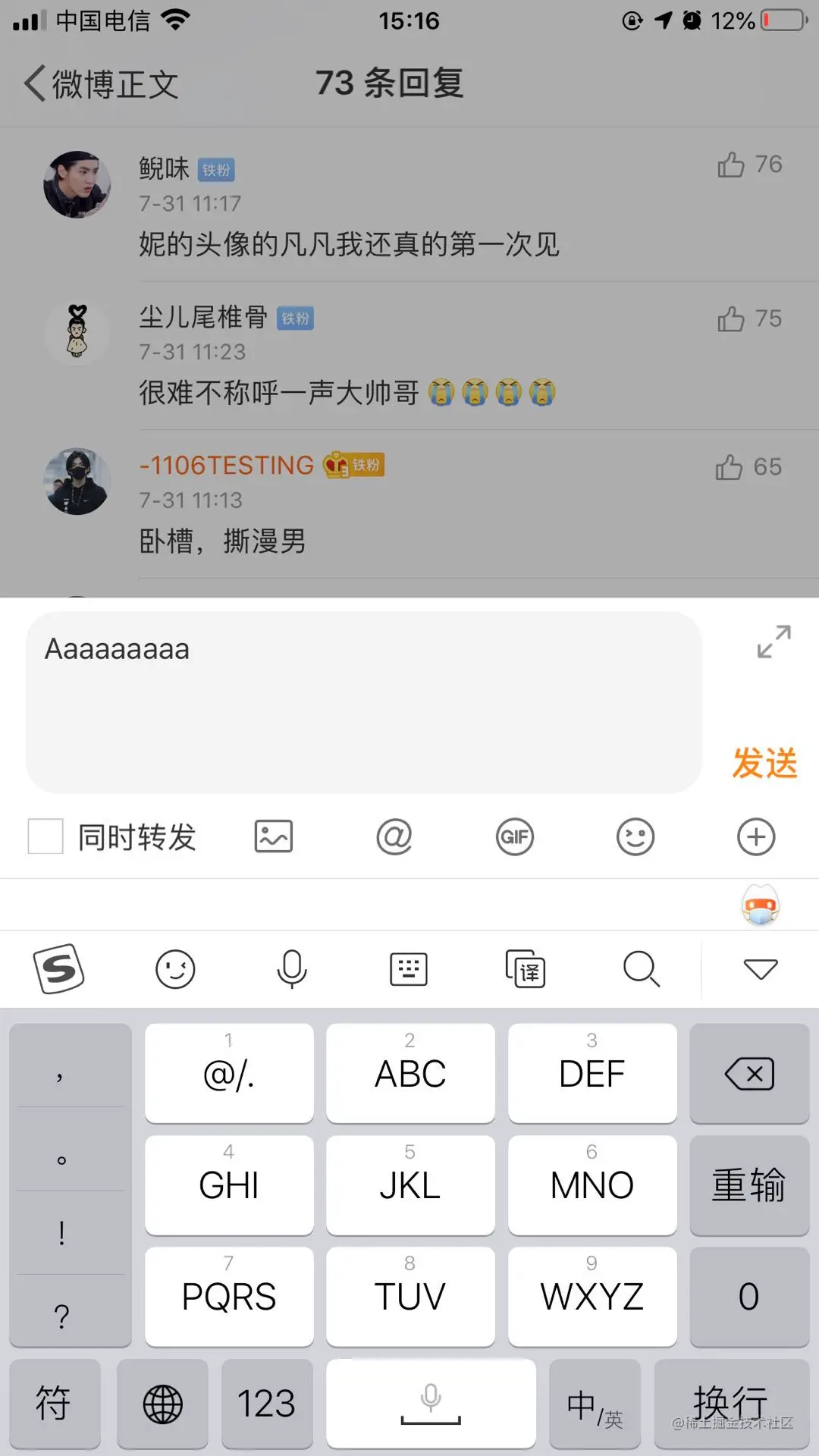This screenshot has width=819, height=1456.
Task: Like the comment by -1106TESTING
Action: point(730,467)
